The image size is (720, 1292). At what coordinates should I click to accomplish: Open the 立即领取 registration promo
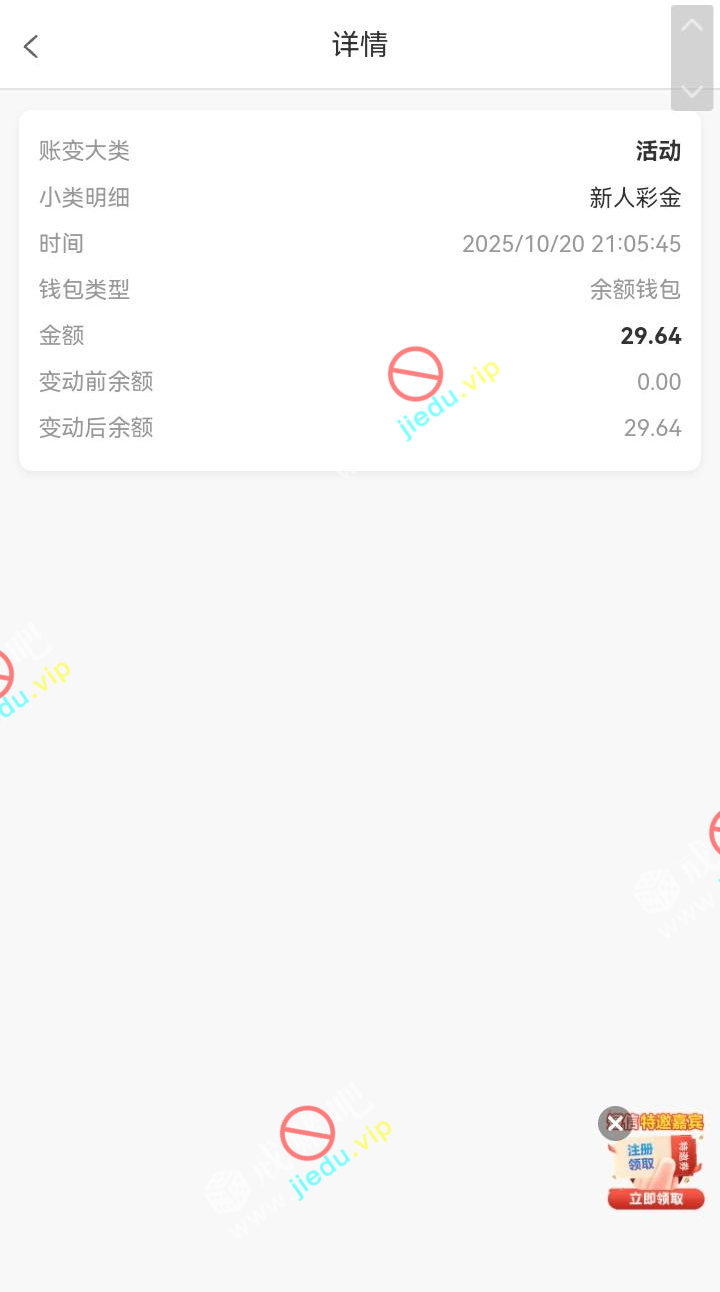coord(656,1198)
